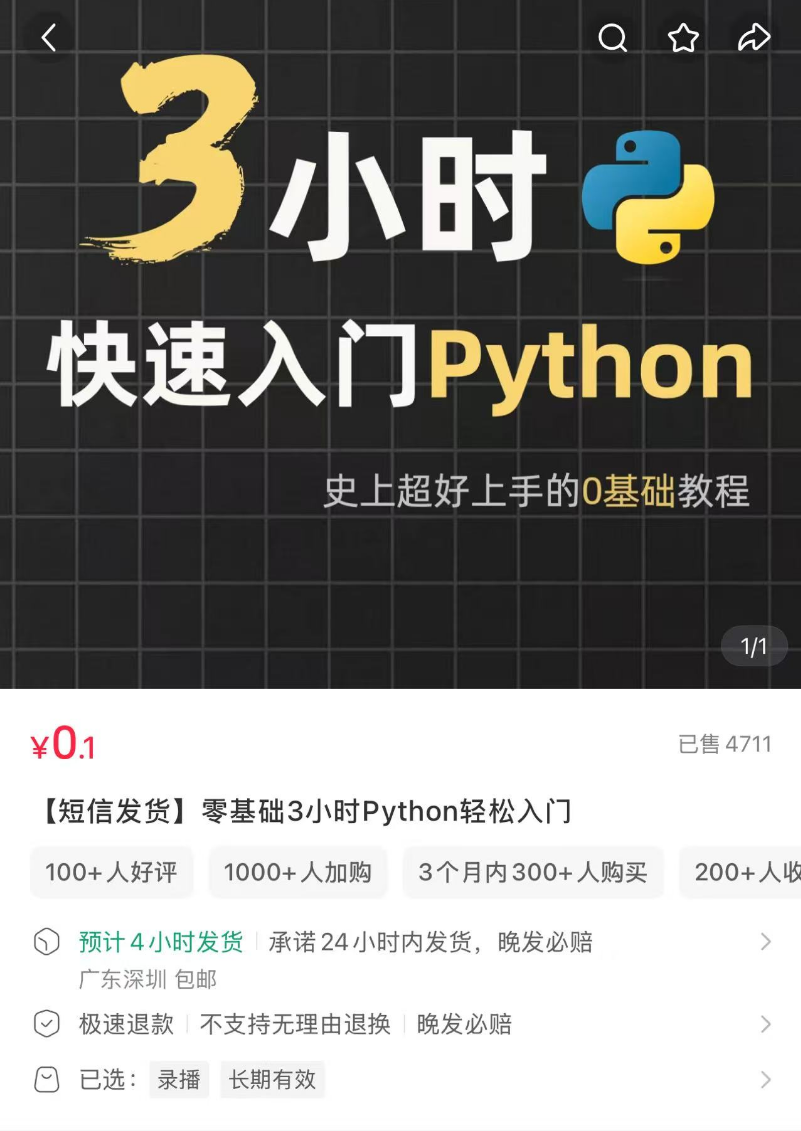Screen dimensions: 801x1131
Task: Open the 已选 录播 长期有效 options row
Action: [400, 1079]
